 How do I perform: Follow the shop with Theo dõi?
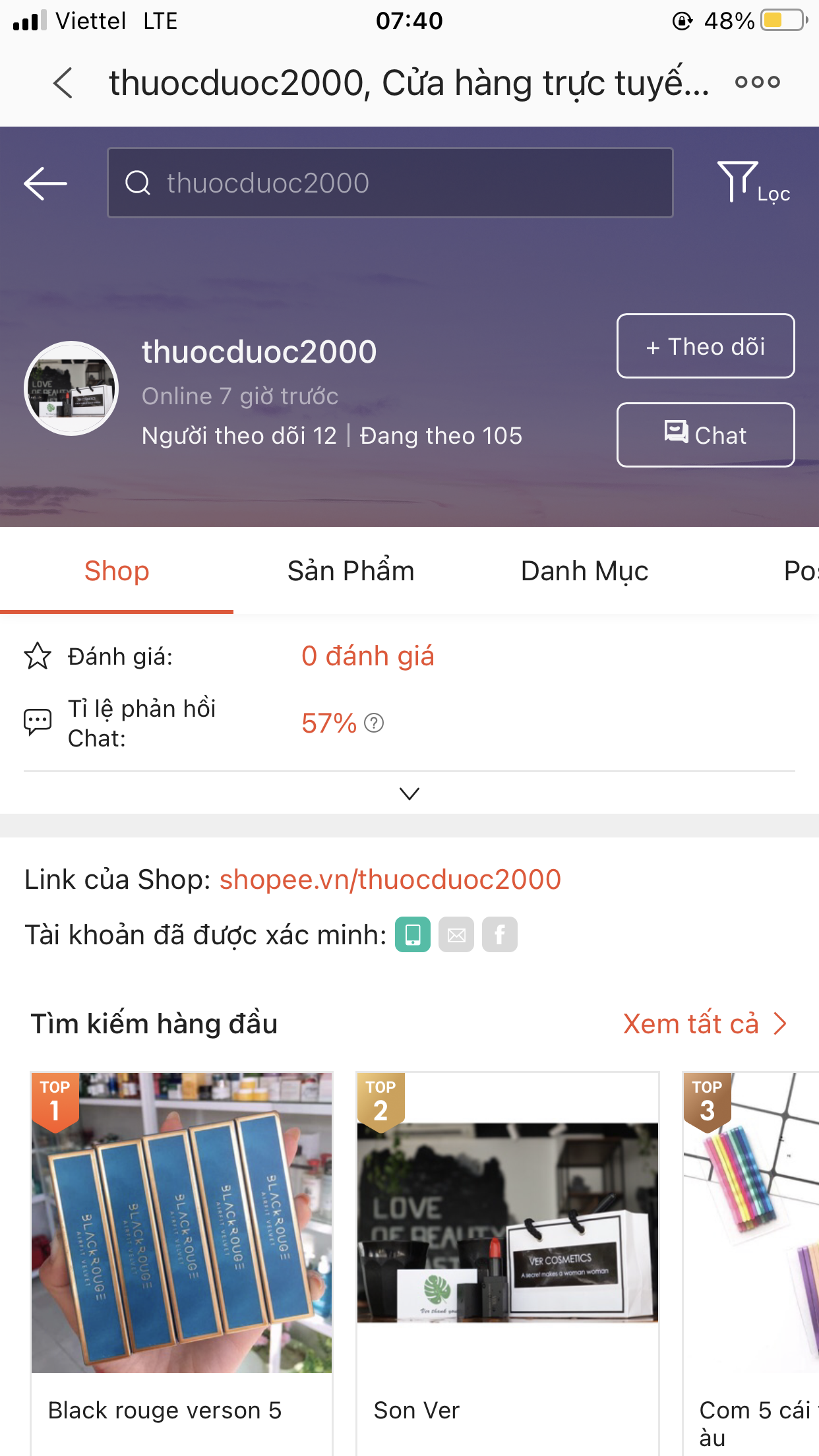705,346
